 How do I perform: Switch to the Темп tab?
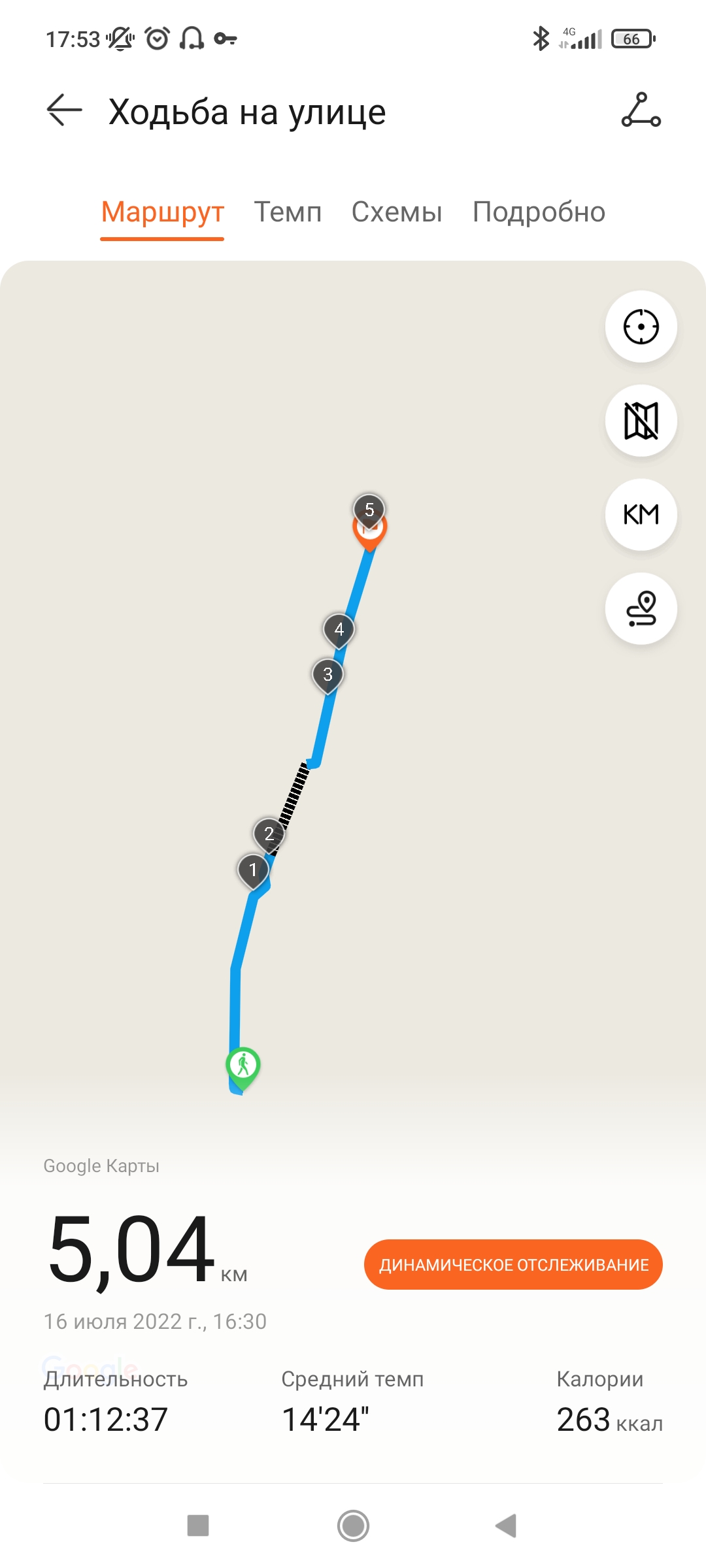[x=288, y=212]
